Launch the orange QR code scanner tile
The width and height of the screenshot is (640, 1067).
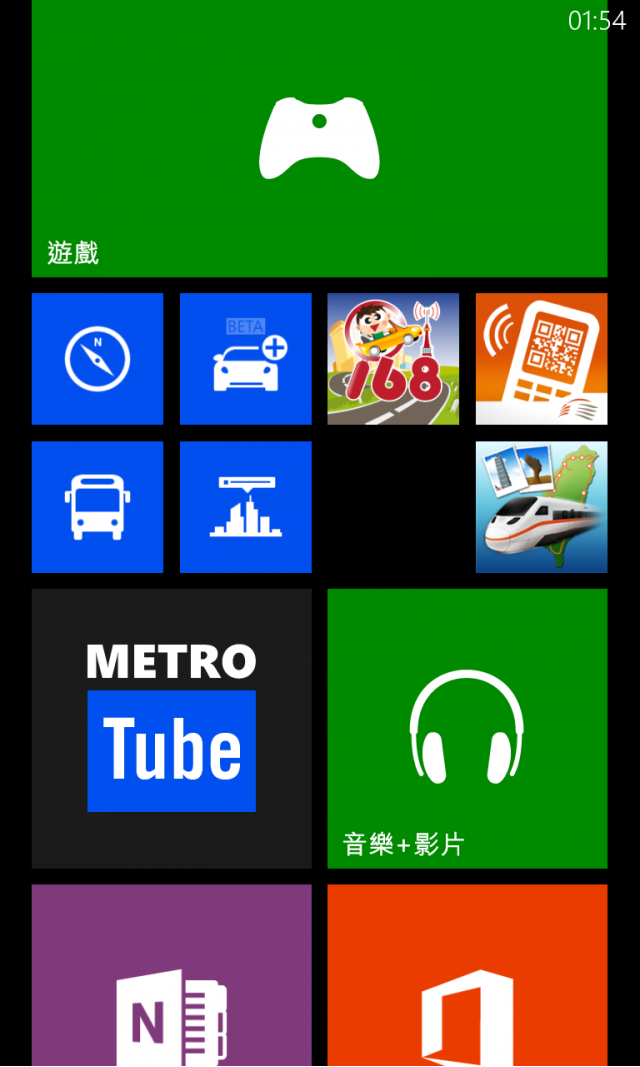pos(541,359)
